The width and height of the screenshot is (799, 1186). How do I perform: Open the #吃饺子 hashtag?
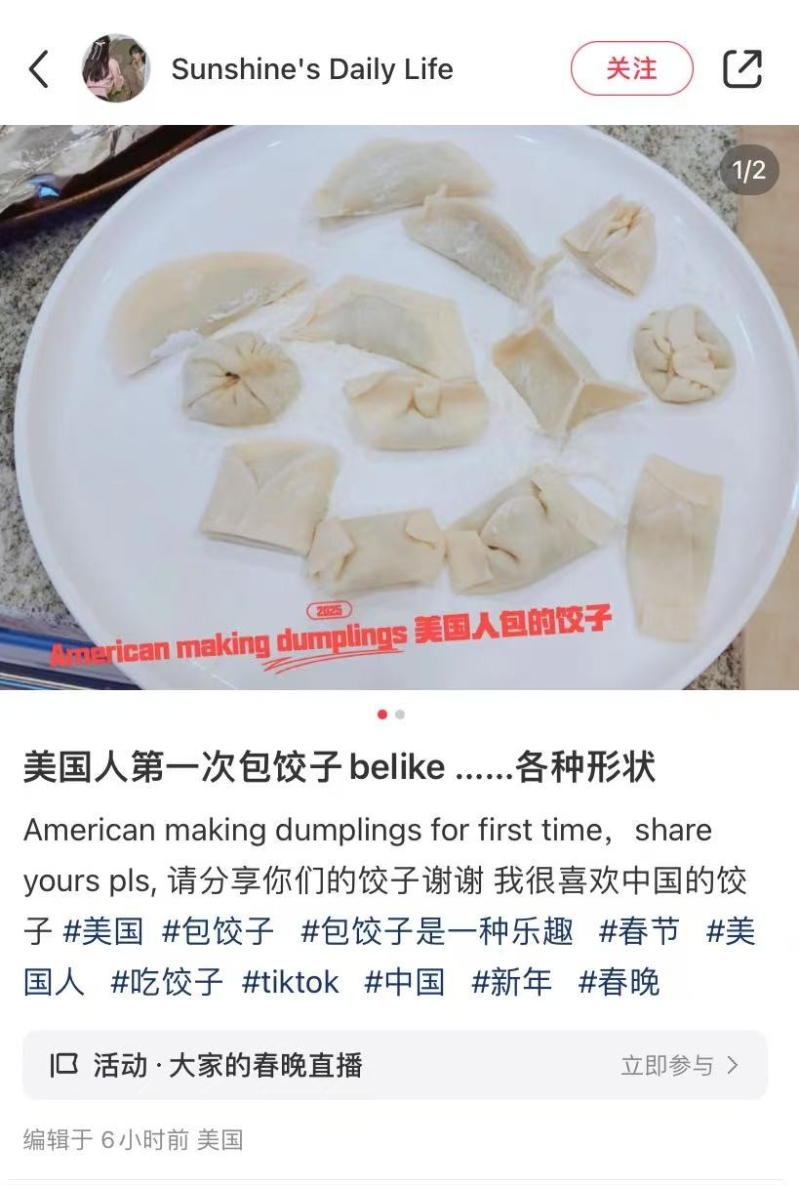(166, 982)
